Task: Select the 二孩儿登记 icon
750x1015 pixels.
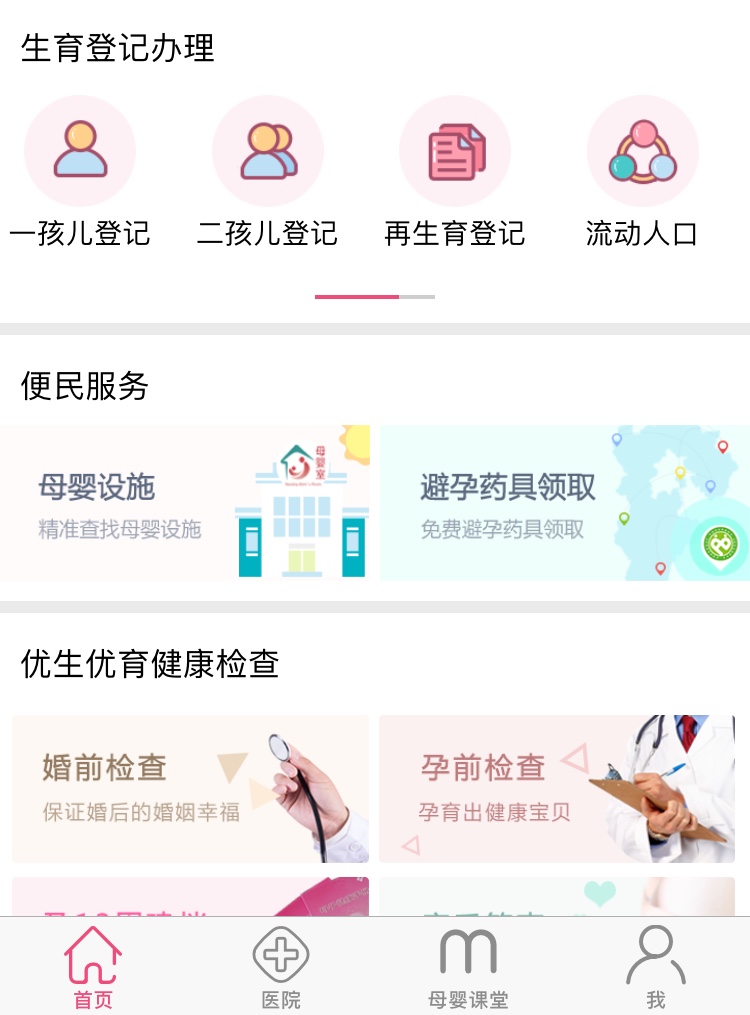Action: (268, 150)
